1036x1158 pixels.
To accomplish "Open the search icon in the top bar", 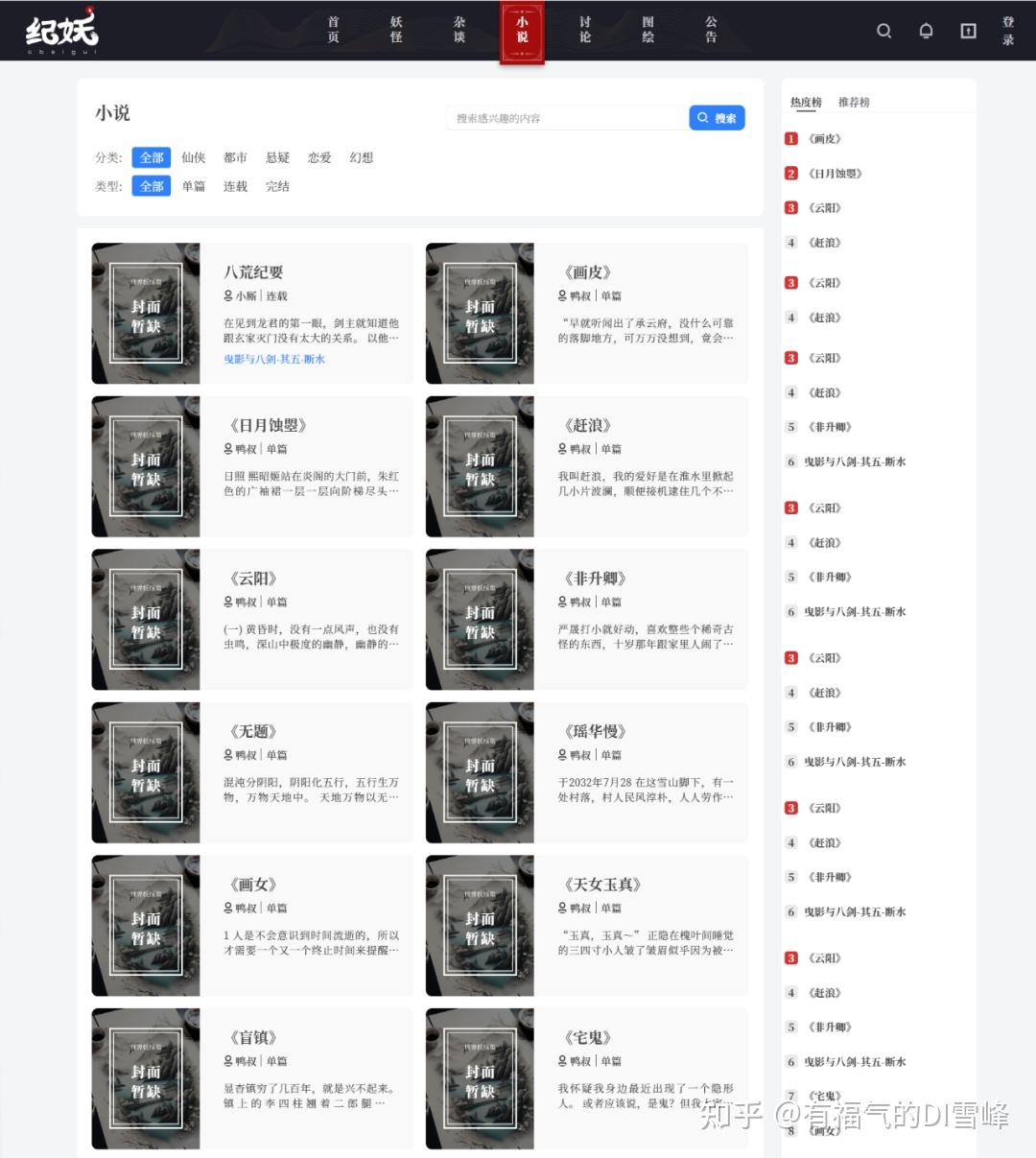I will click(x=884, y=31).
